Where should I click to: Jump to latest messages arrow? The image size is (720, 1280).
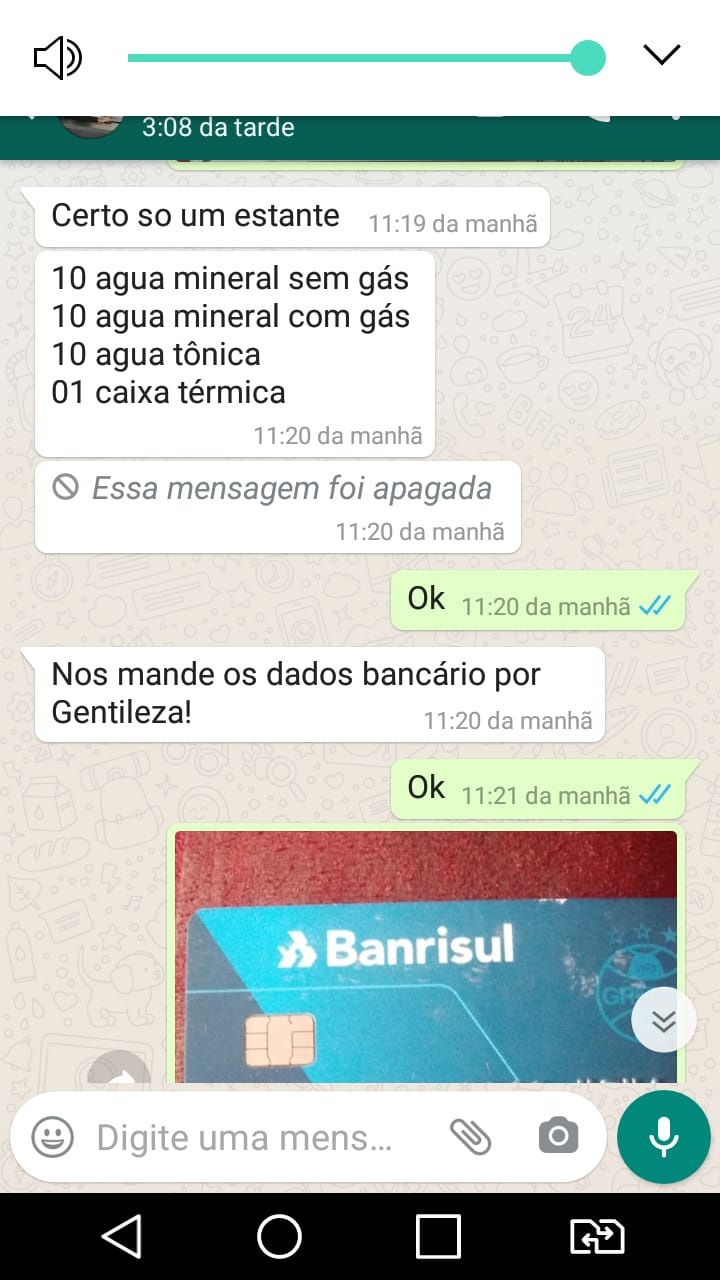[664, 1020]
